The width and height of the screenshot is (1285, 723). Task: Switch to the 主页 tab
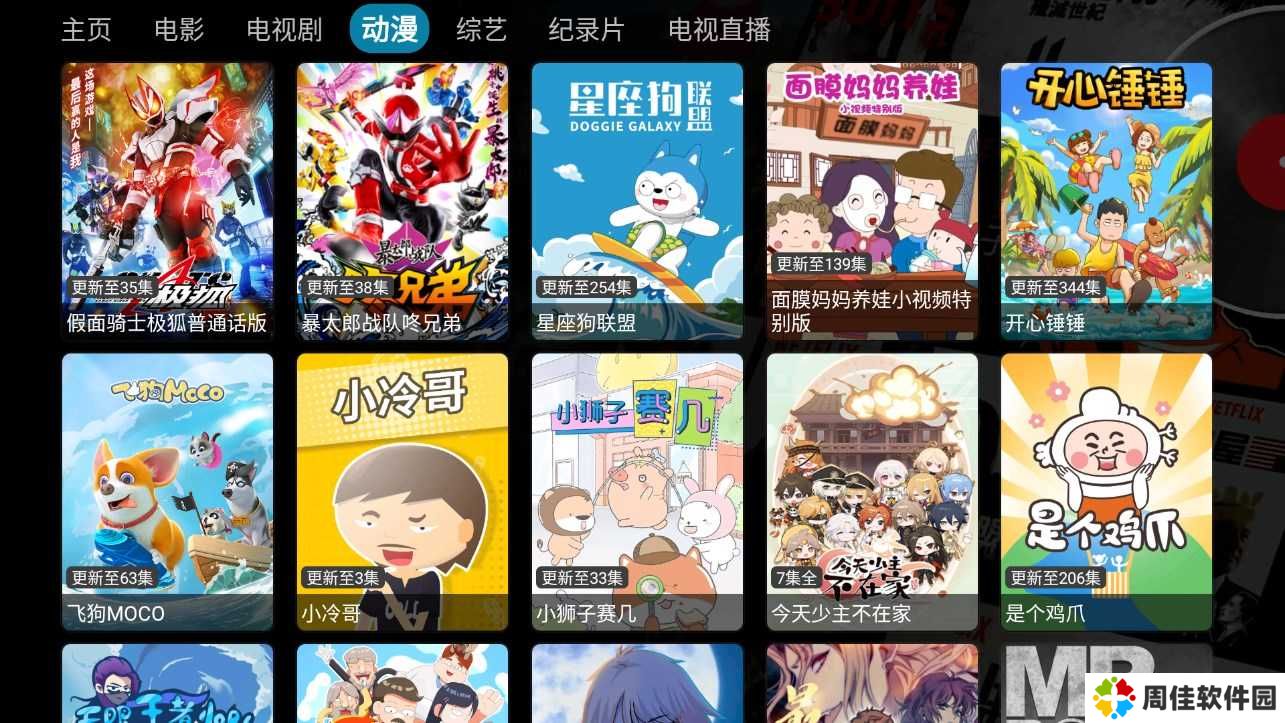pos(86,30)
